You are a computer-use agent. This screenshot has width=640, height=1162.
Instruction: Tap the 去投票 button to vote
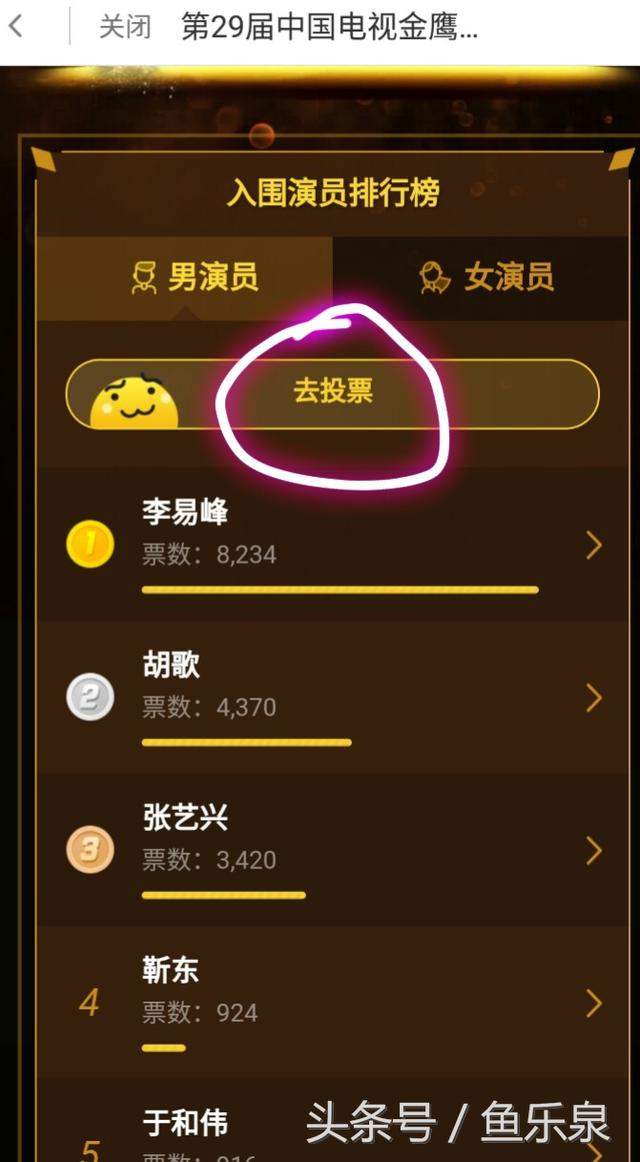333,392
